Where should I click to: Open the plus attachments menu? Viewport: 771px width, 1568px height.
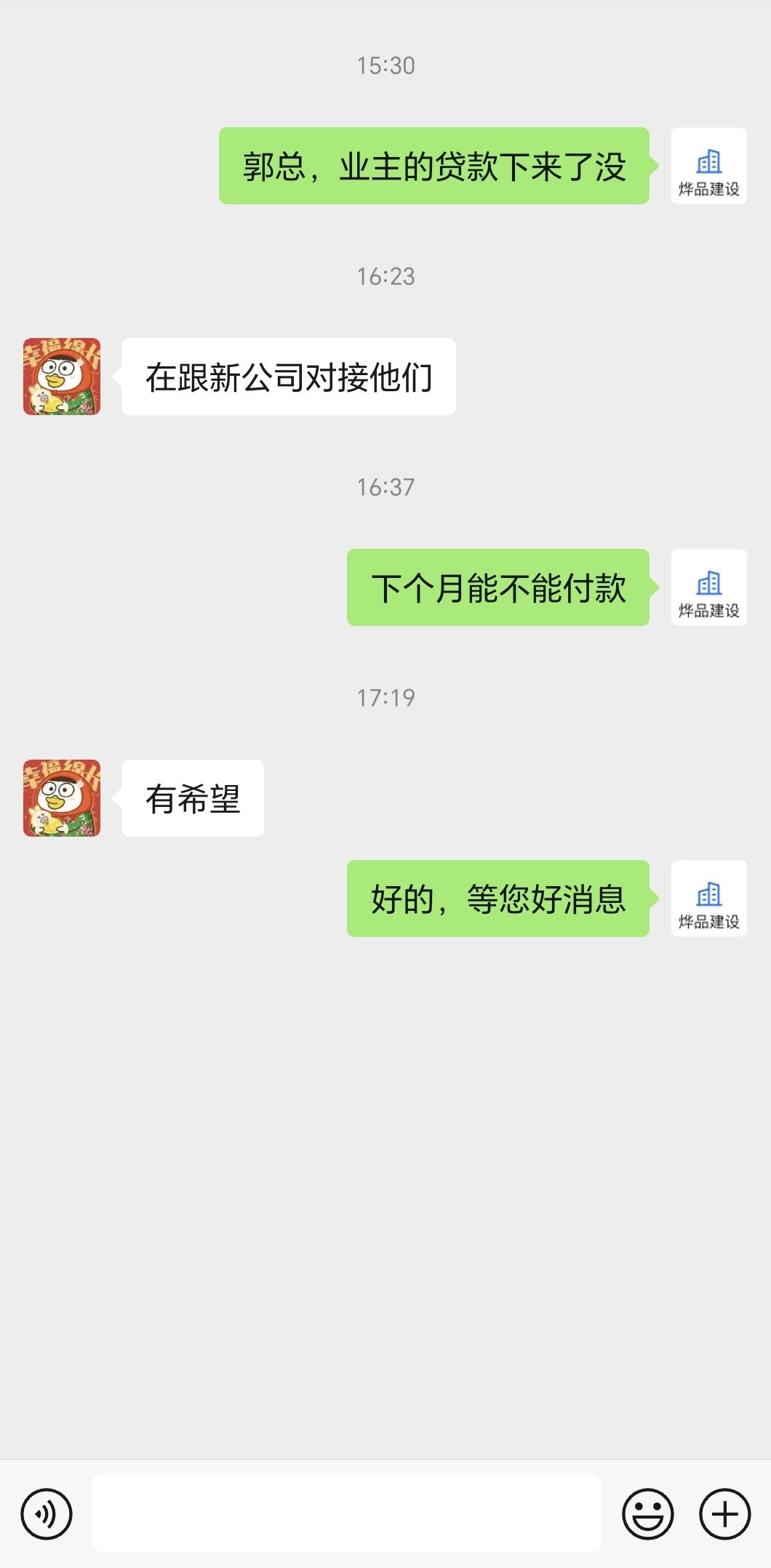pos(724,1513)
